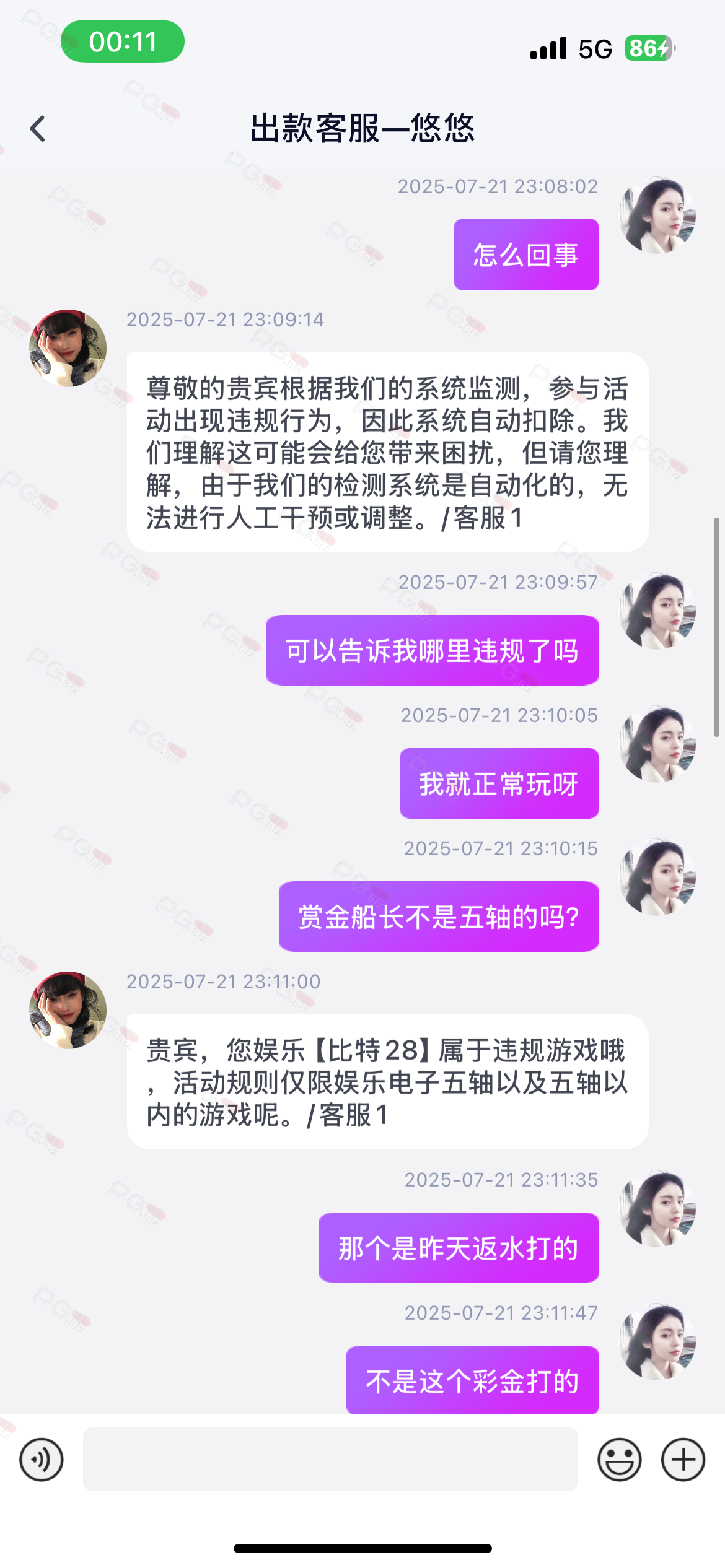Go back from the 出款客服—悠悠 chat
This screenshot has width=725, height=1568.
pyautogui.click(x=38, y=129)
